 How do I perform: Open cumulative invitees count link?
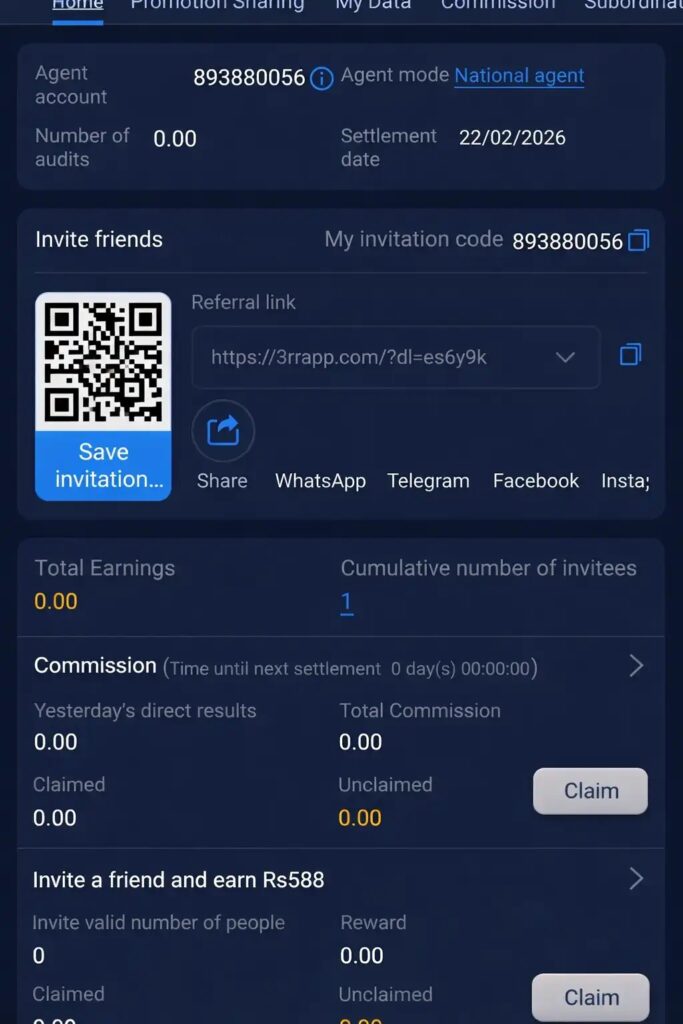(347, 602)
